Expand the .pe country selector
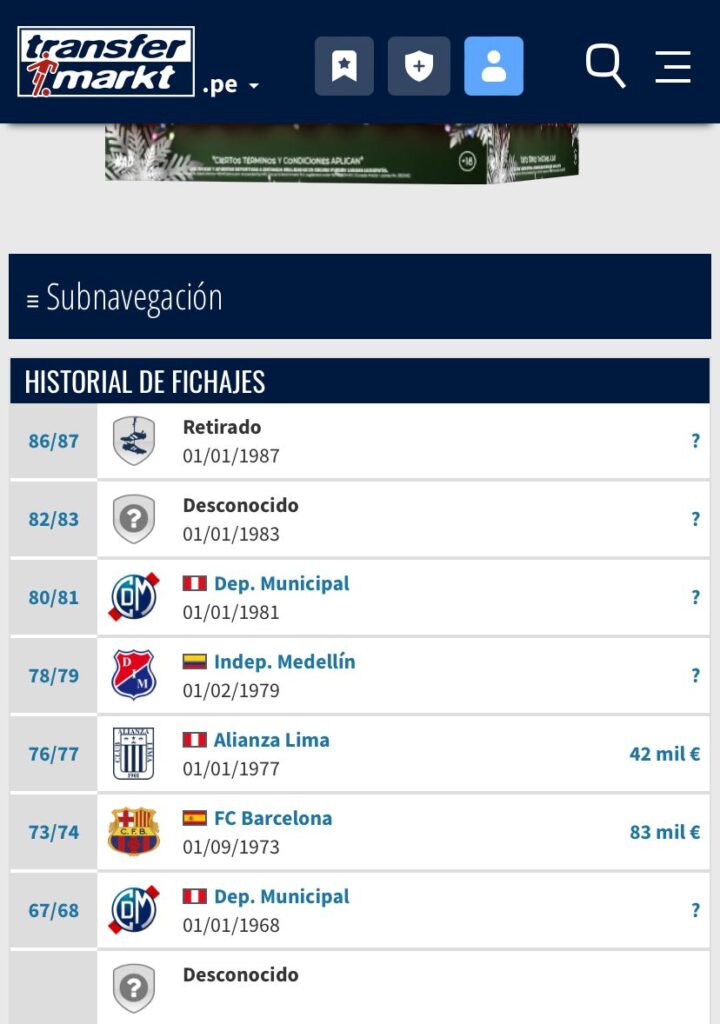The width and height of the screenshot is (720, 1024). [231, 85]
